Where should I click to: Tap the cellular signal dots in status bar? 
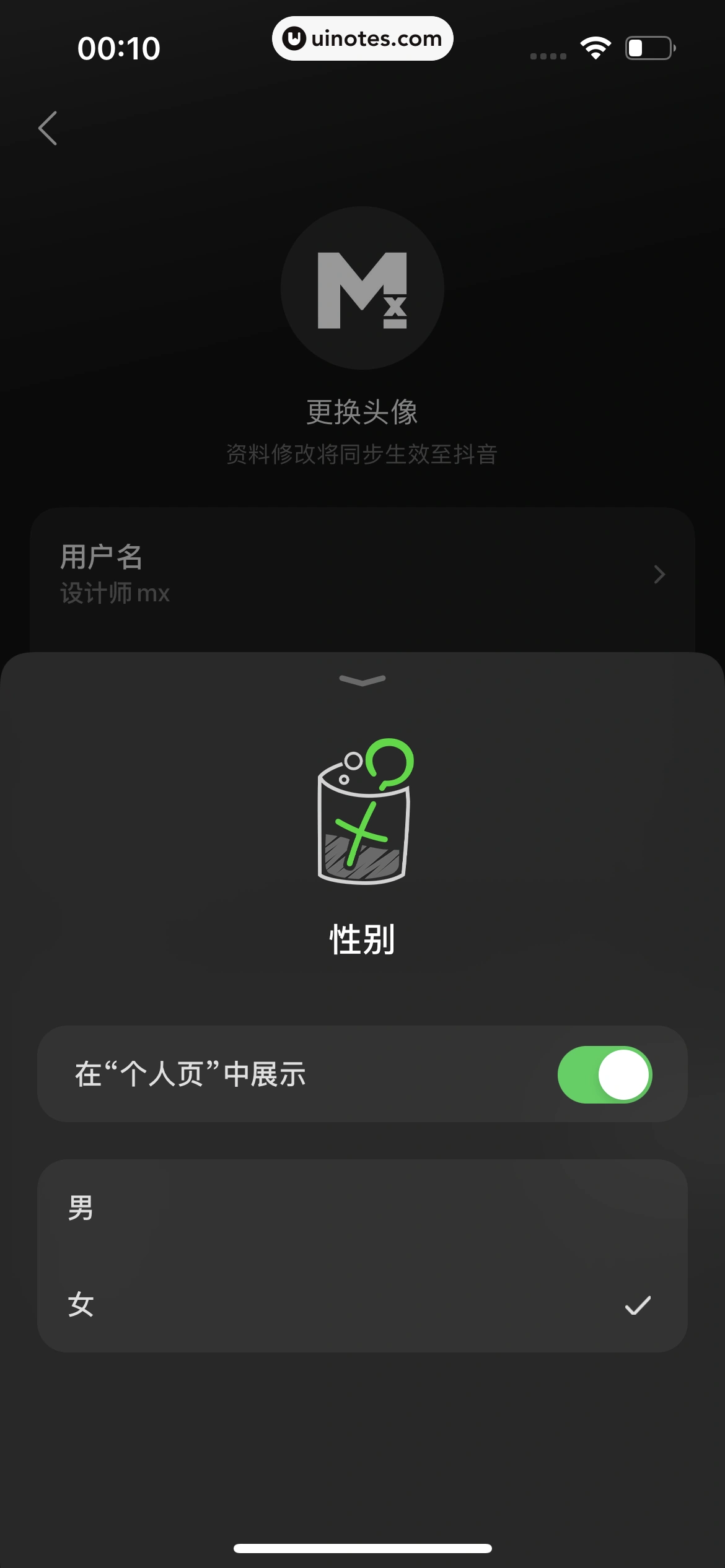pos(548,54)
